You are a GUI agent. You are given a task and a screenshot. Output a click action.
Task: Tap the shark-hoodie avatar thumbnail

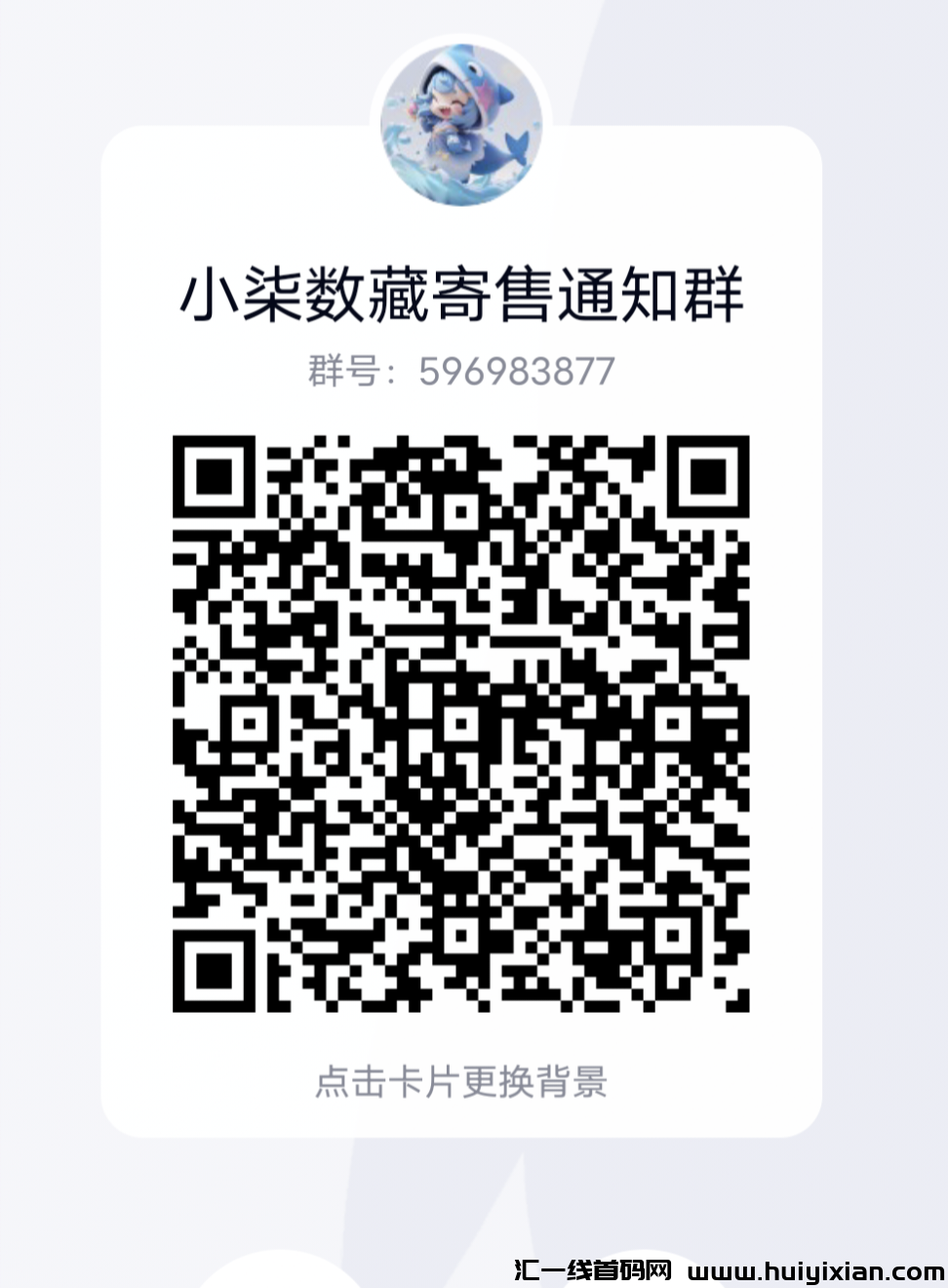pyautogui.click(x=463, y=120)
